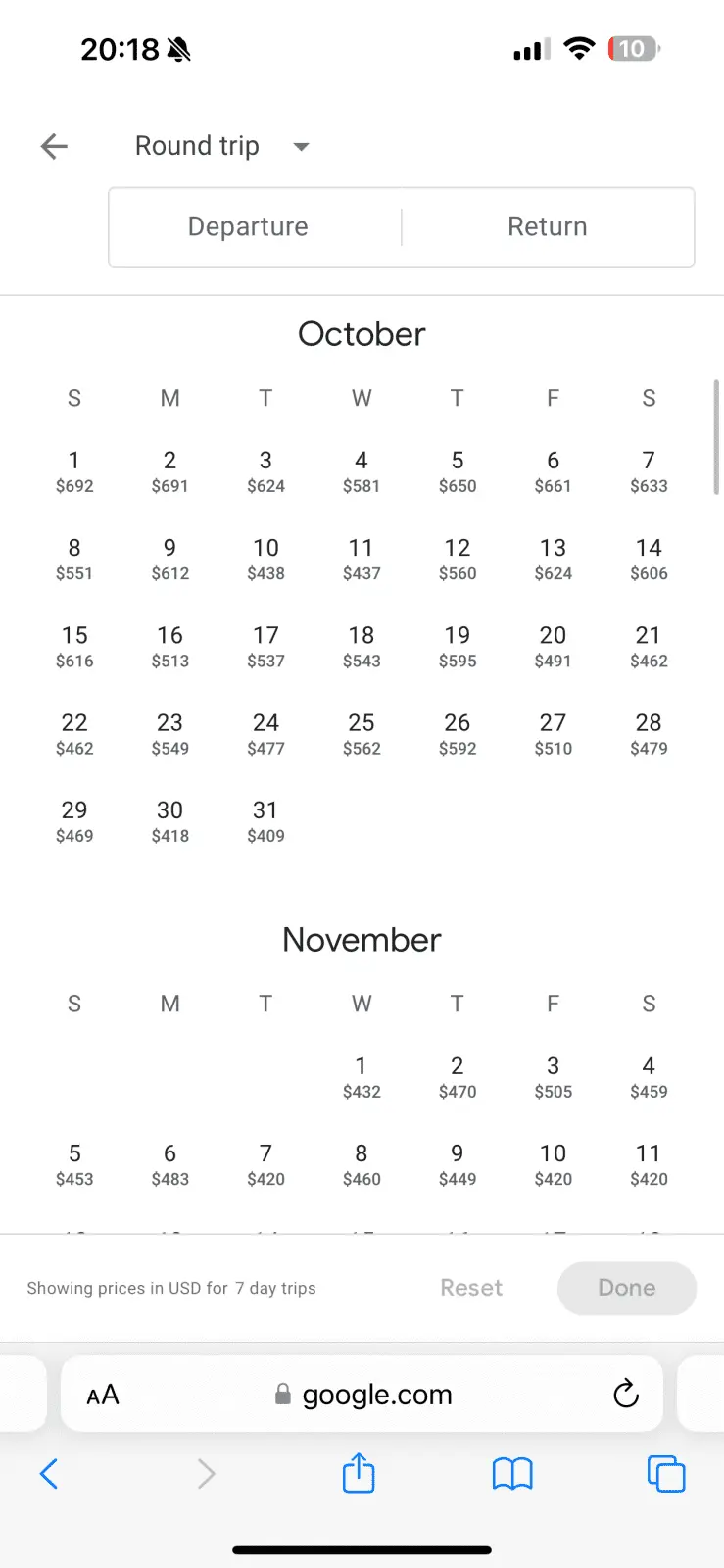Pick October 21 priced at $462
Viewport: 724px width, 1568px height.
649,647
